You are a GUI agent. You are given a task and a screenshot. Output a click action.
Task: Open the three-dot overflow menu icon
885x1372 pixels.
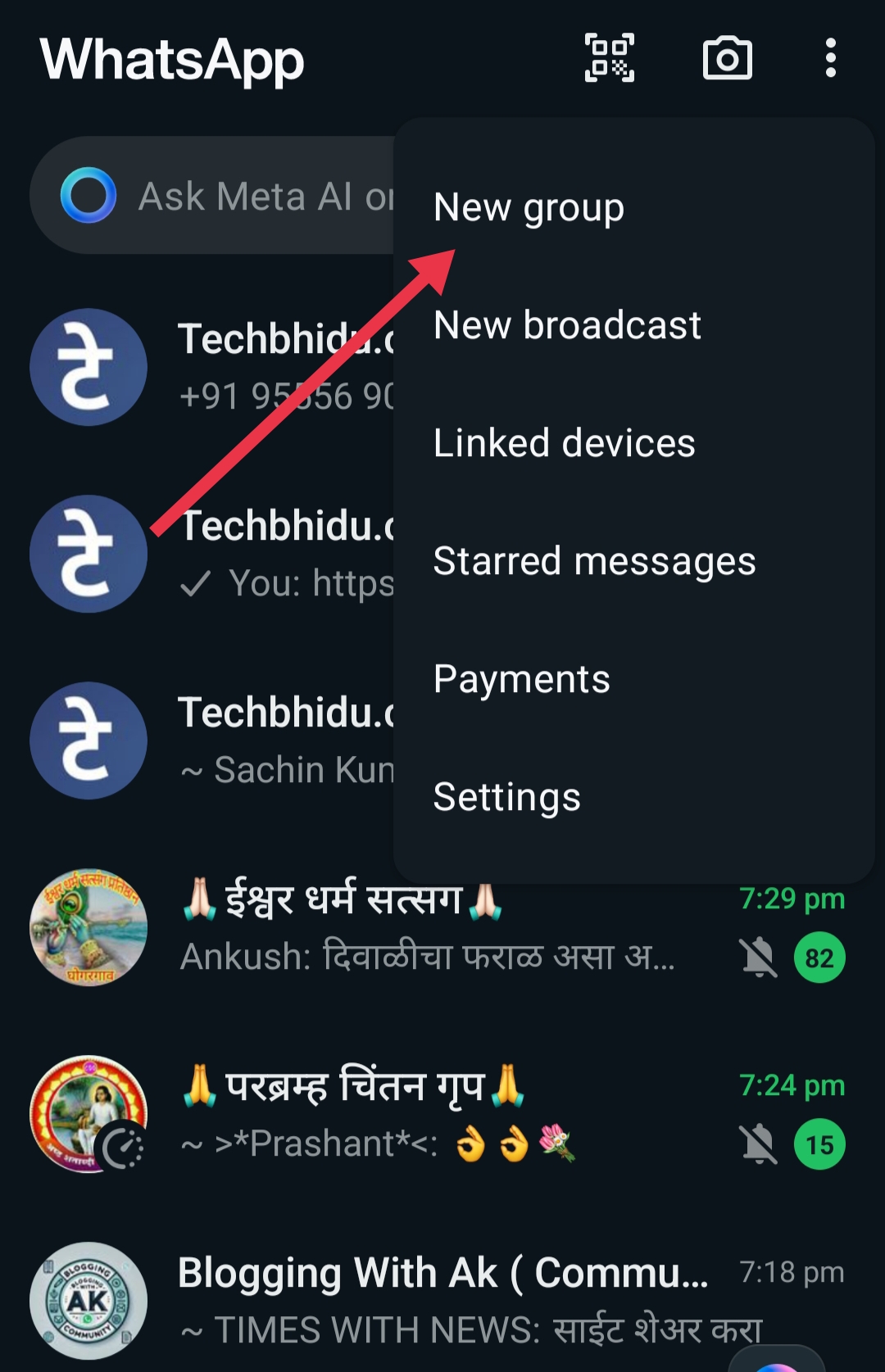(830, 58)
